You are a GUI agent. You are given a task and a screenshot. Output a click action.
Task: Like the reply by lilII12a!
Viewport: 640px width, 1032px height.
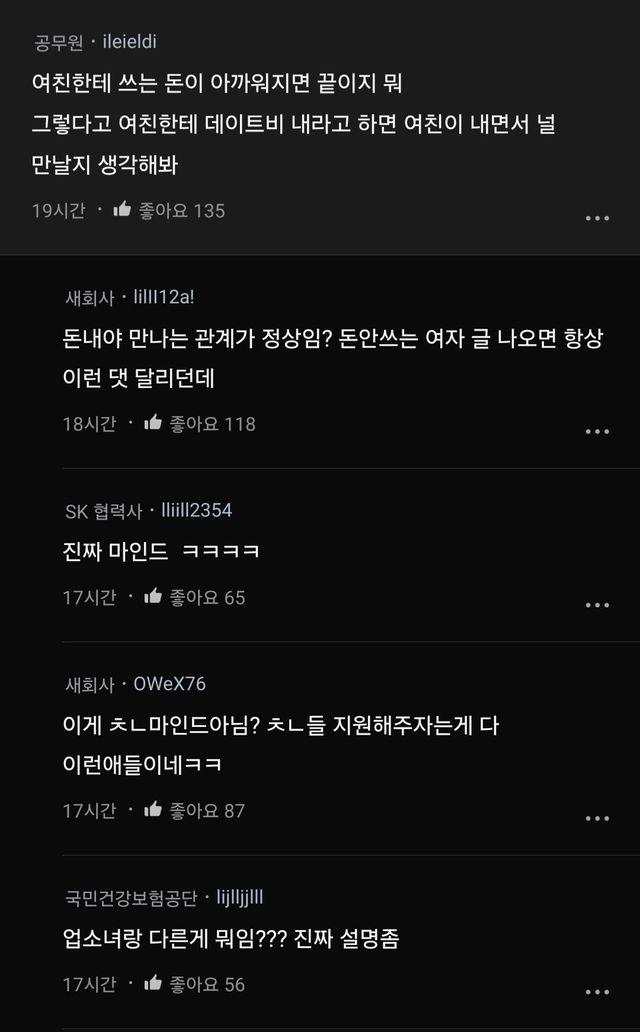153,423
